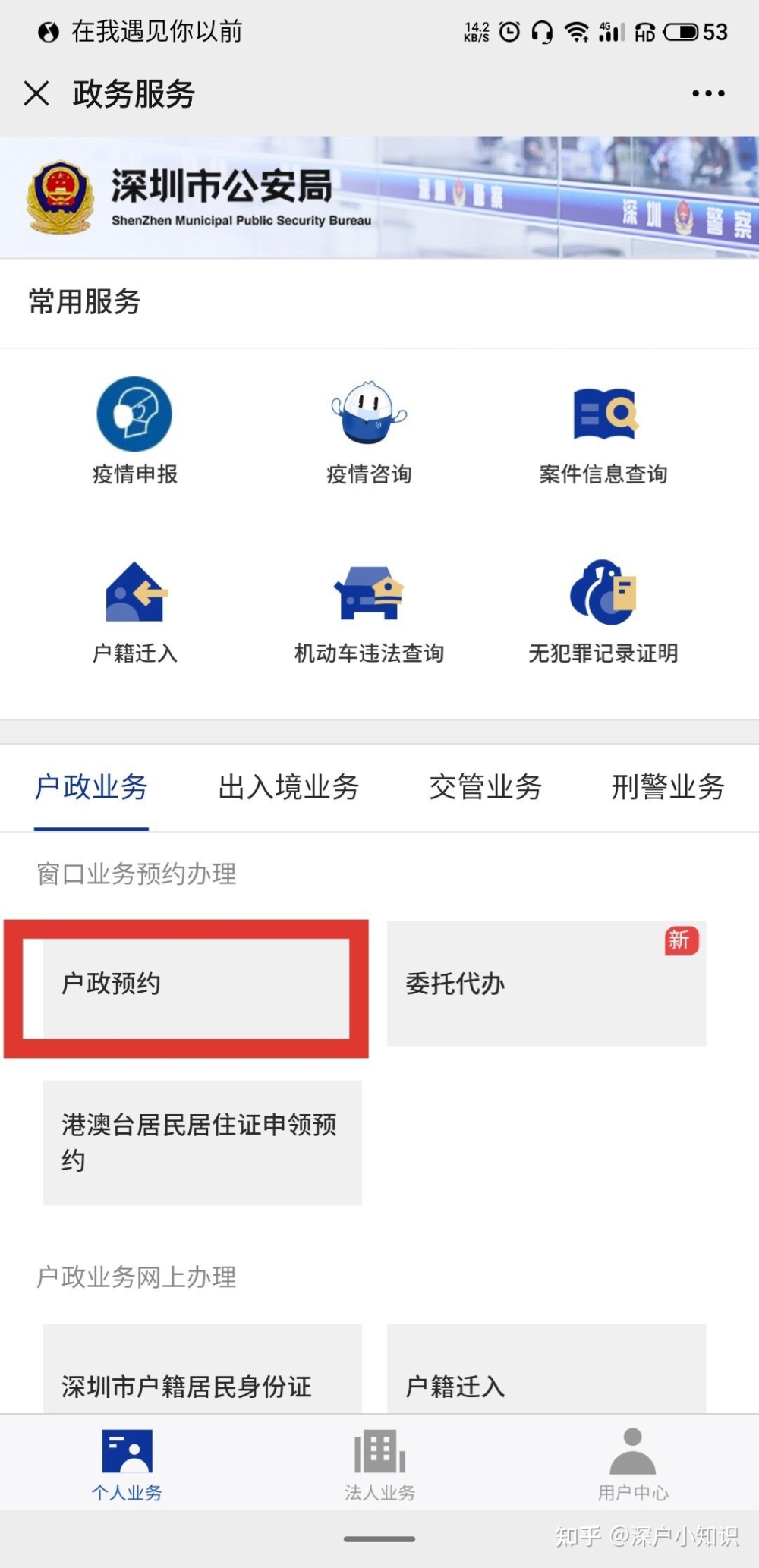Close the 政务服务 page
This screenshot has height=1568, width=759.
coord(36,93)
